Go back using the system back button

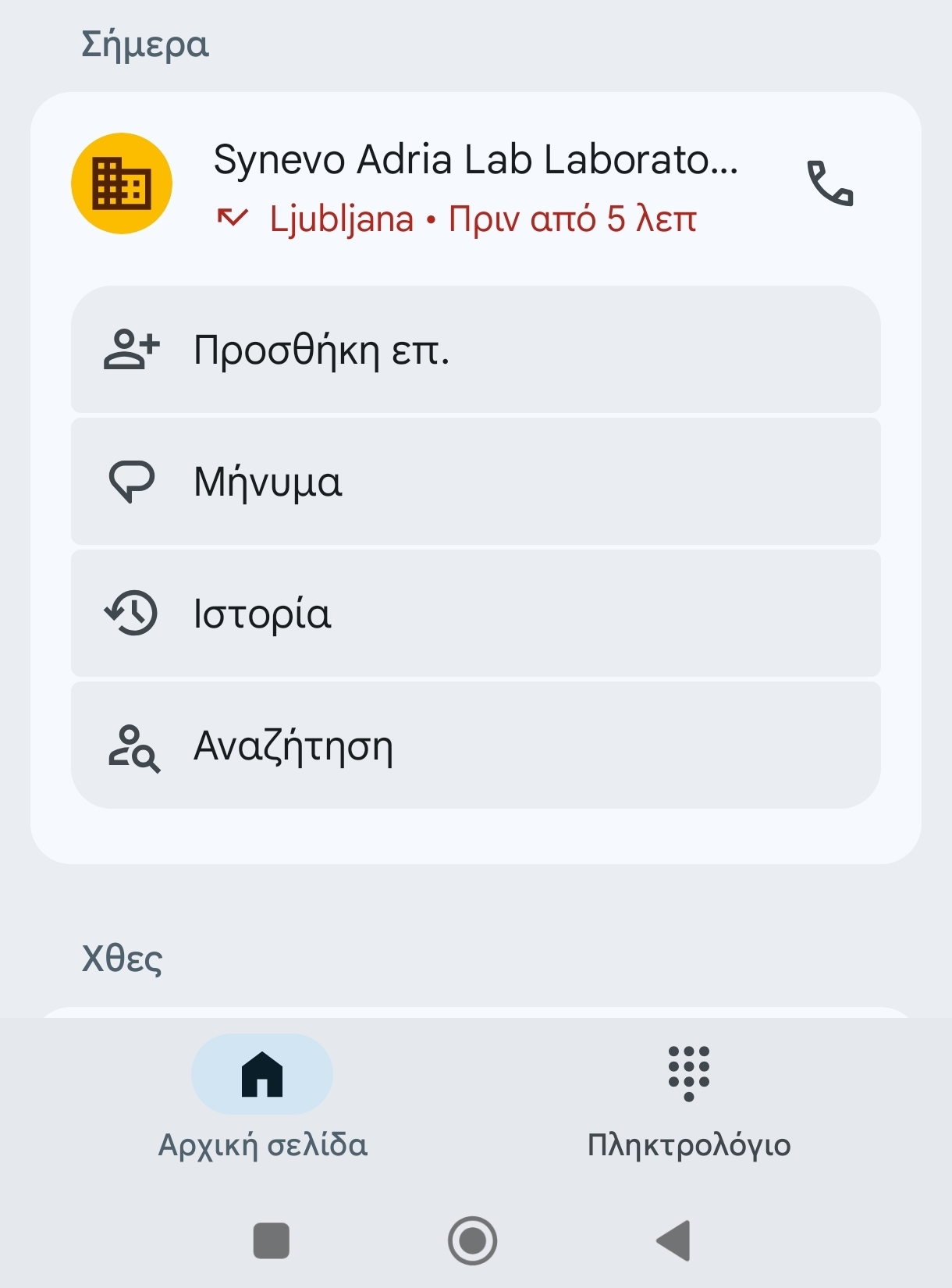pyautogui.click(x=674, y=1240)
